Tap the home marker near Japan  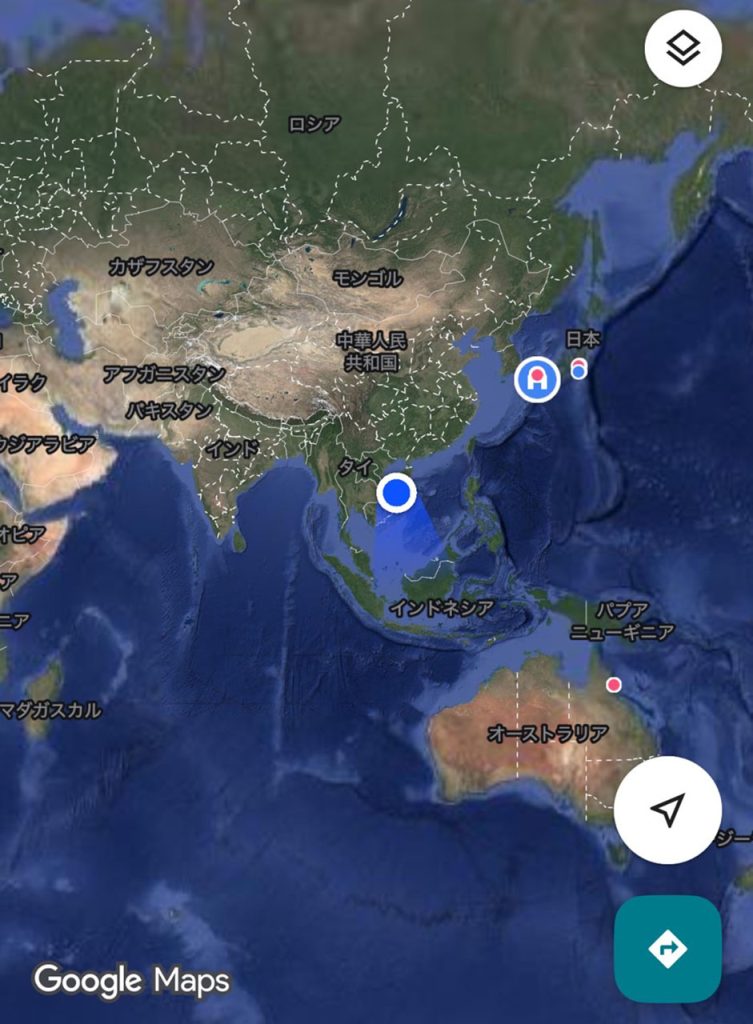tap(537, 379)
